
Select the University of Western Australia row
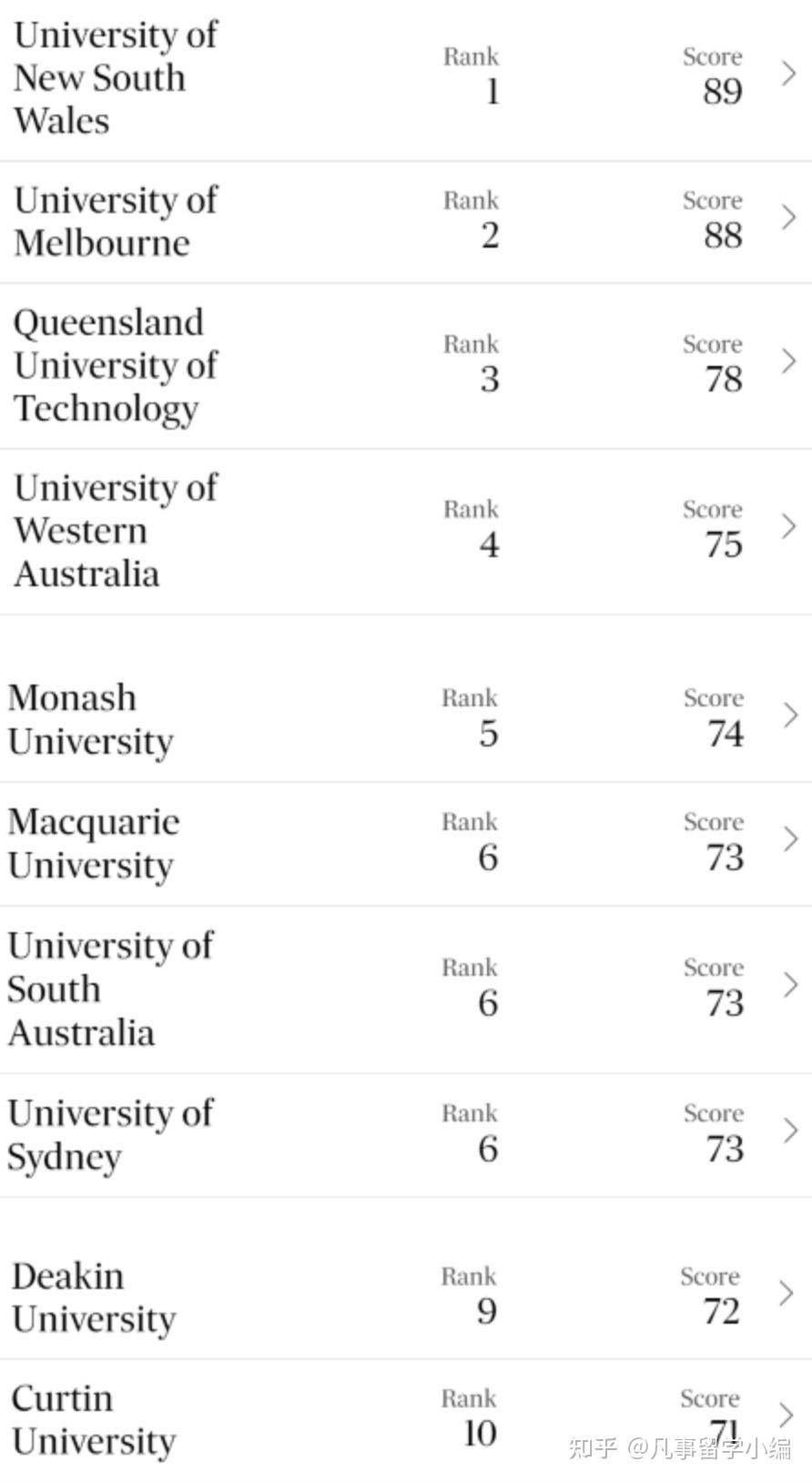406,532
